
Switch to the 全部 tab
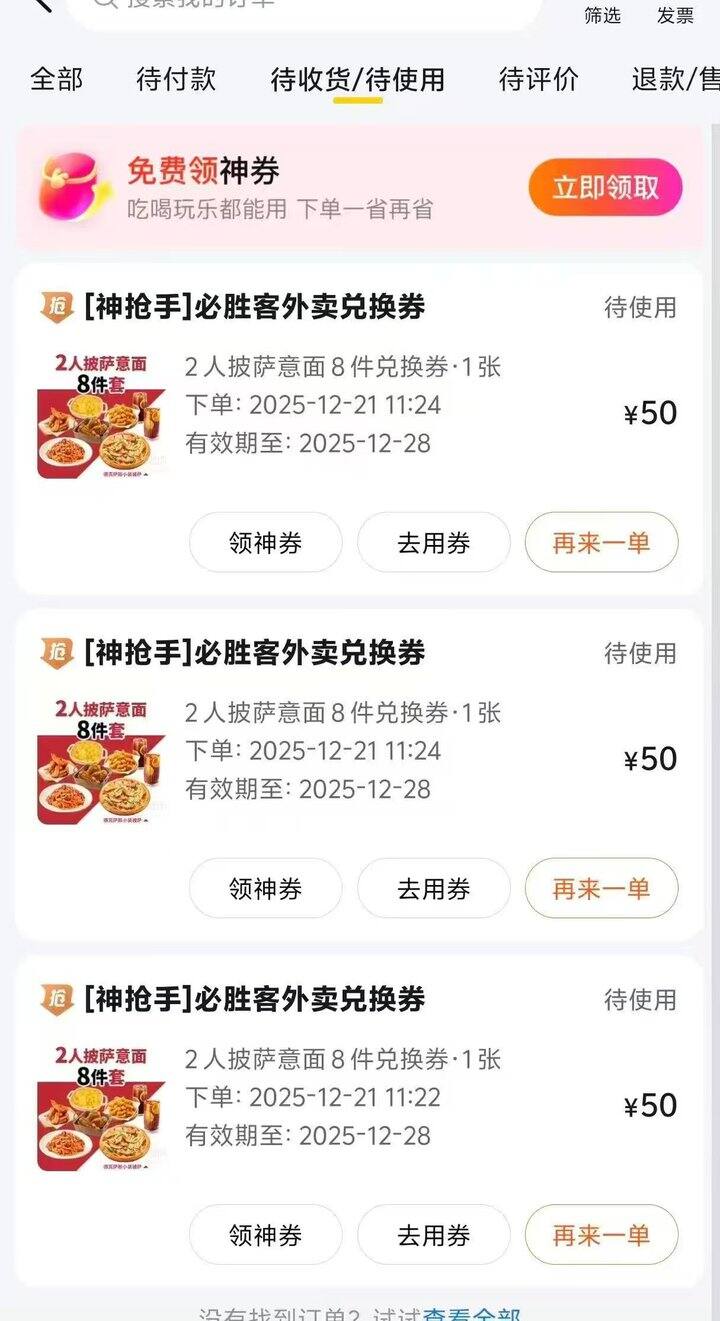click(x=57, y=79)
